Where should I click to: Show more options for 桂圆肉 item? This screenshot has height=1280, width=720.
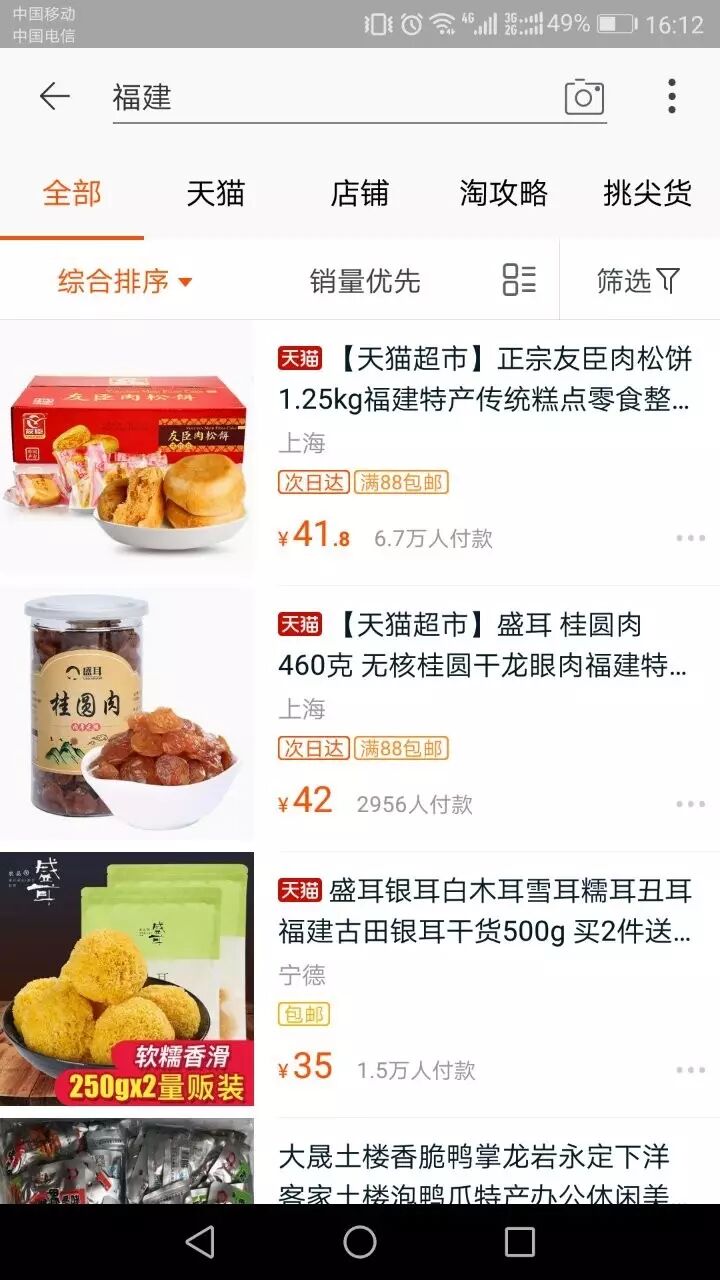coord(690,804)
